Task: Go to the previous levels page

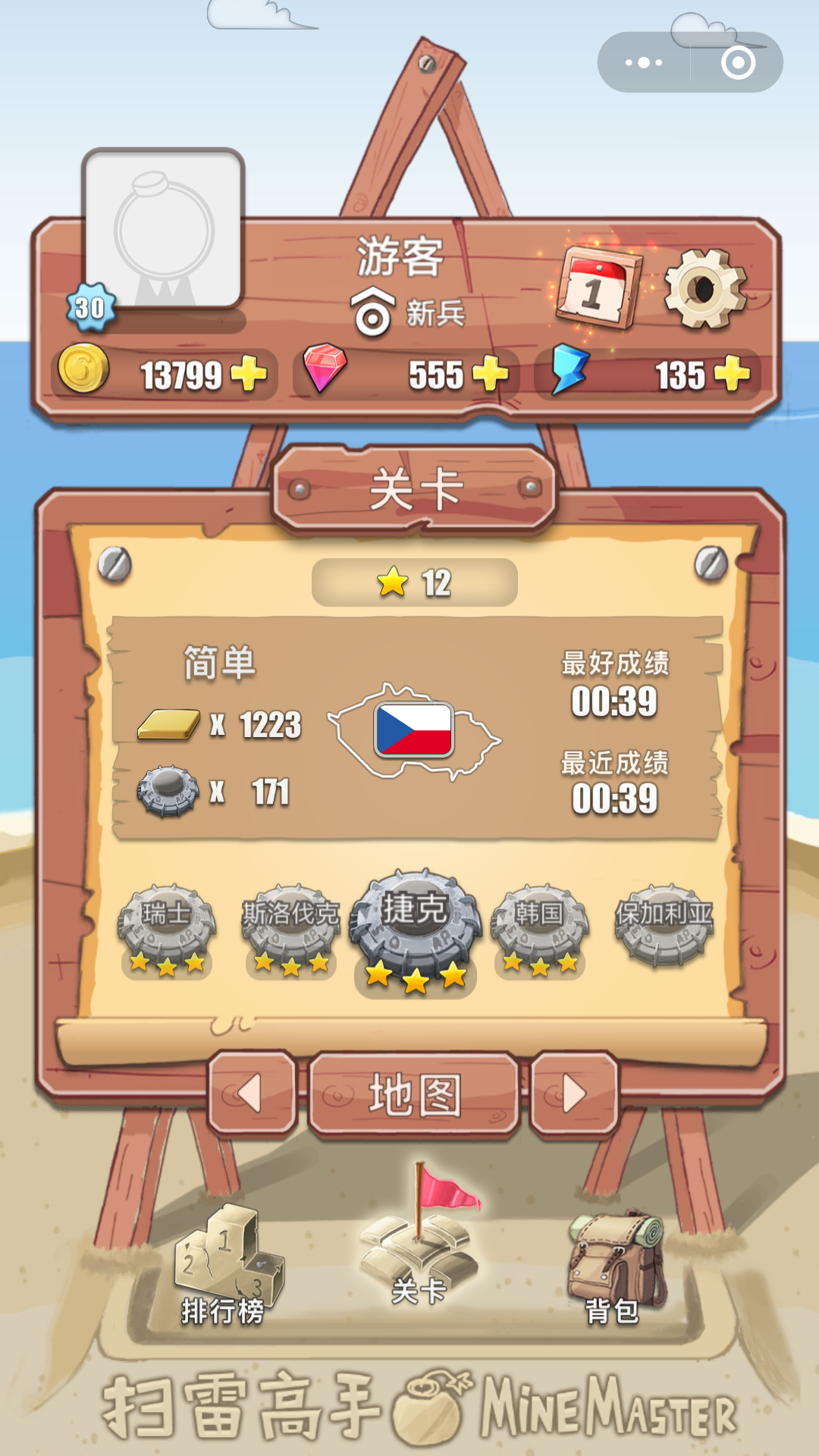Action: [x=251, y=1094]
